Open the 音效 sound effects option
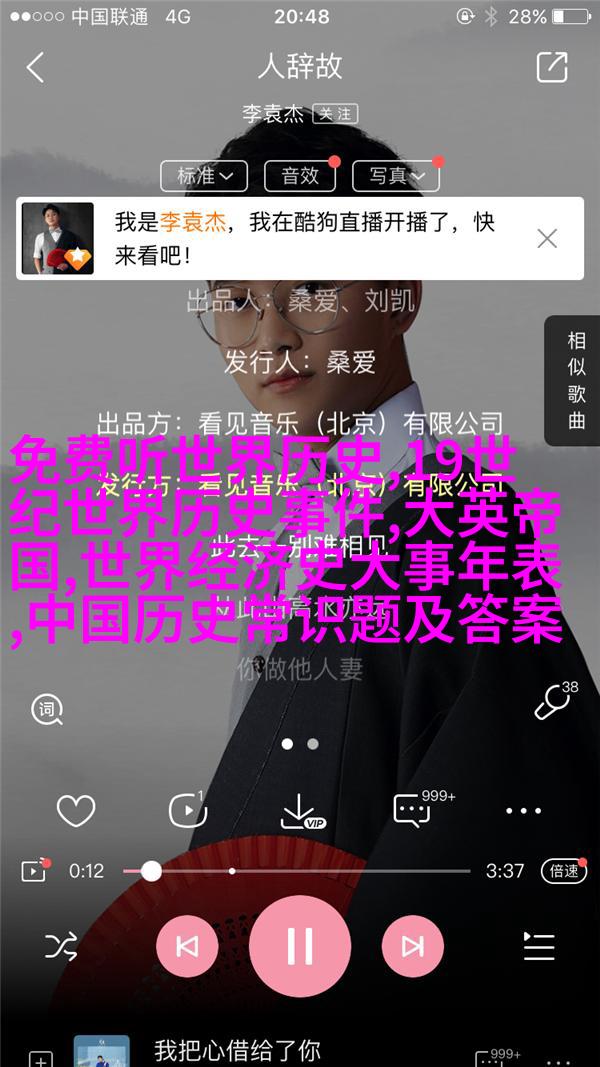 [302, 176]
